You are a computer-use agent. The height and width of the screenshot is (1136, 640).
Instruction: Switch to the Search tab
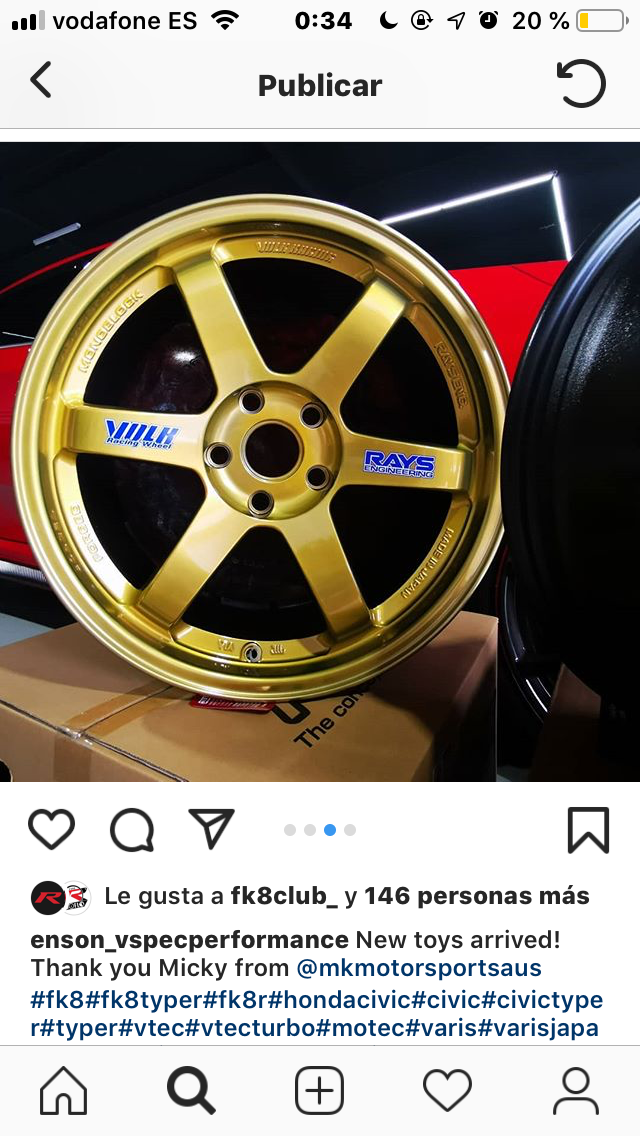click(x=191, y=1091)
